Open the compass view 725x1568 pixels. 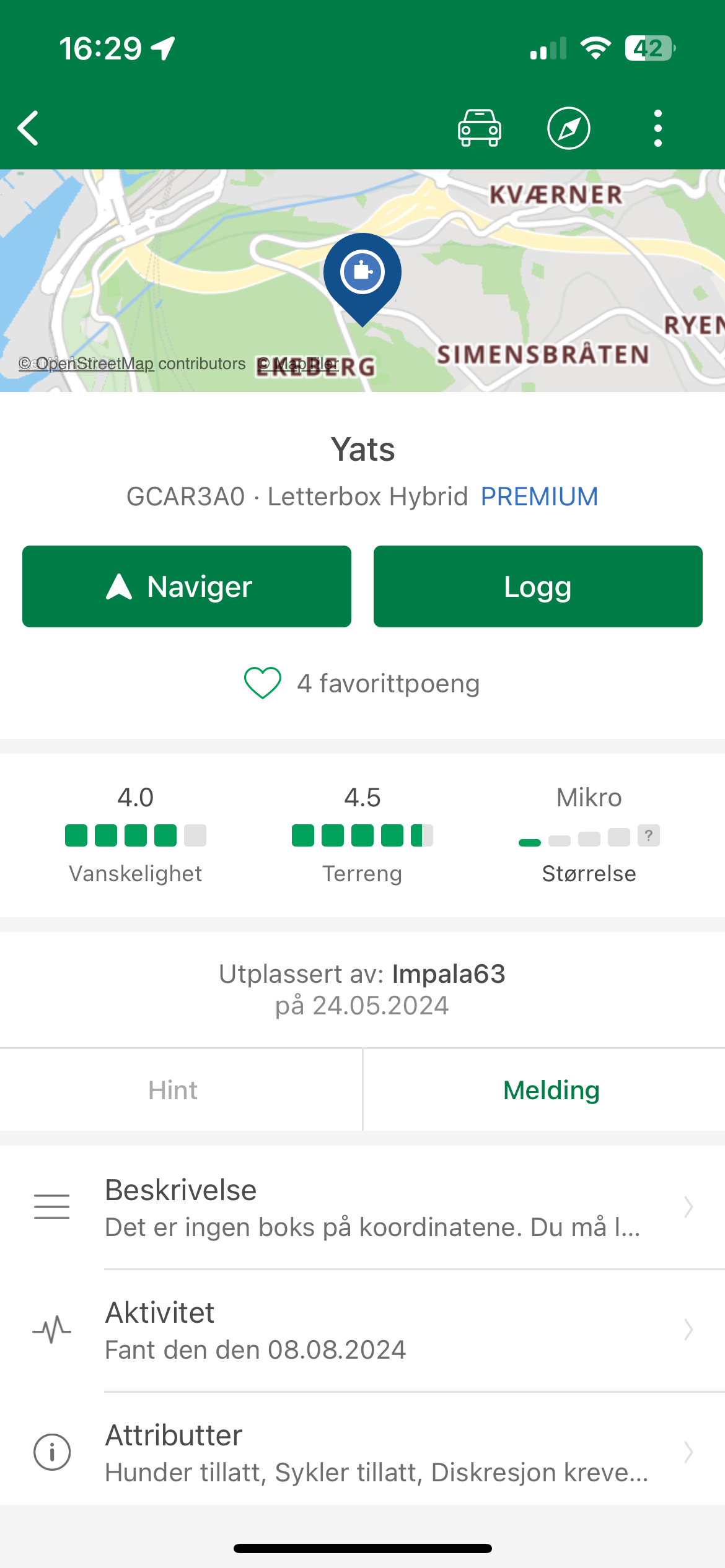569,128
